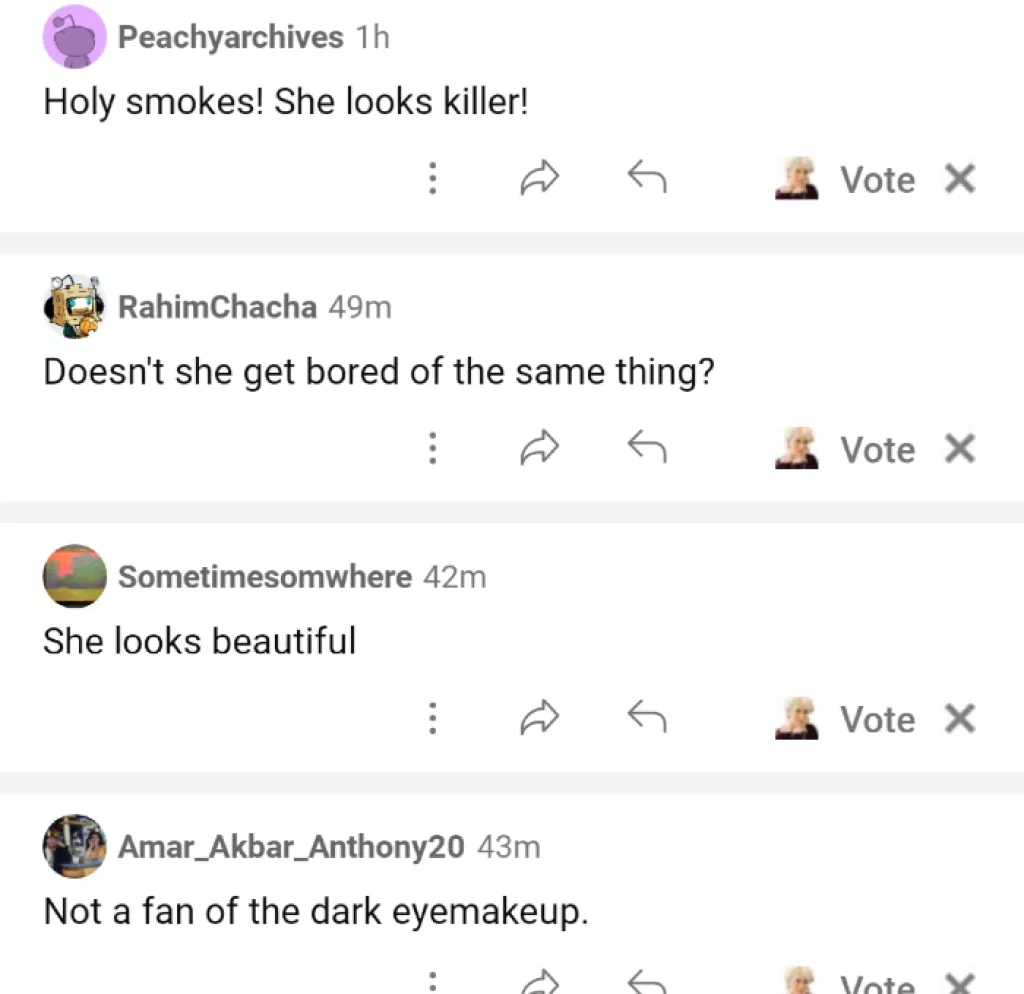Screen dimensions: 1024x994
Task: Reply to Peachyarchives' comment
Action: pos(647,179)
